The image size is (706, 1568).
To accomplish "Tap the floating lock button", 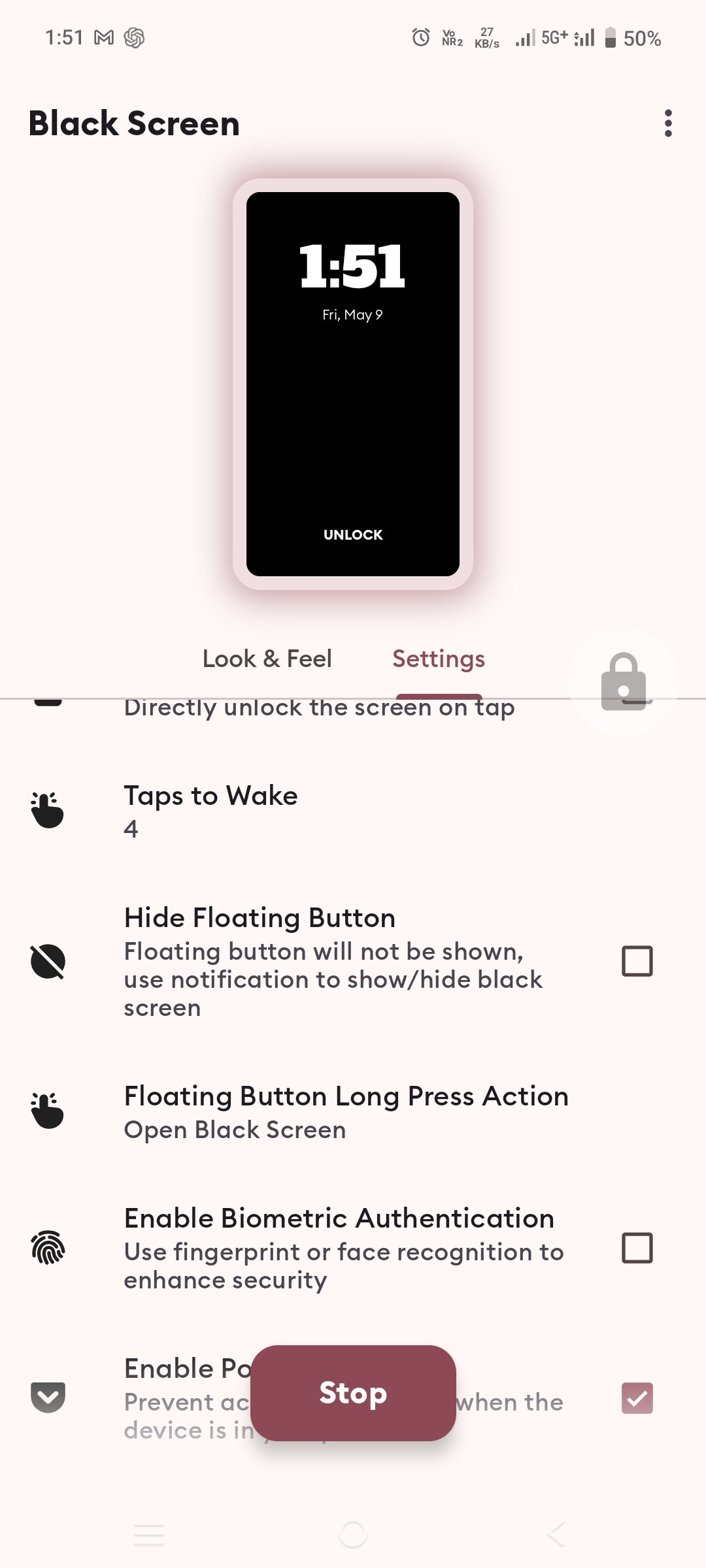I will tap(624, 682).
